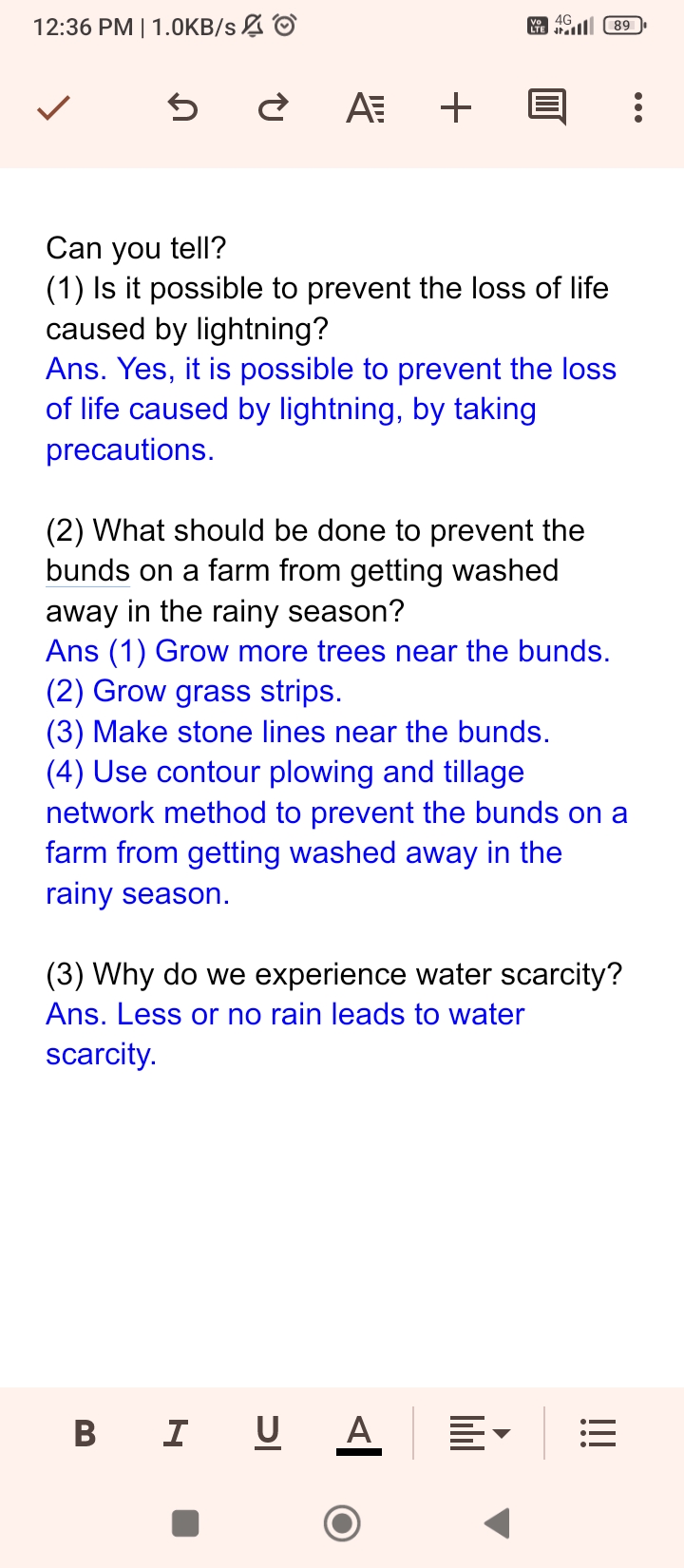Undo the last edit
Viewport: 684px width, 1568px height.
182,107
